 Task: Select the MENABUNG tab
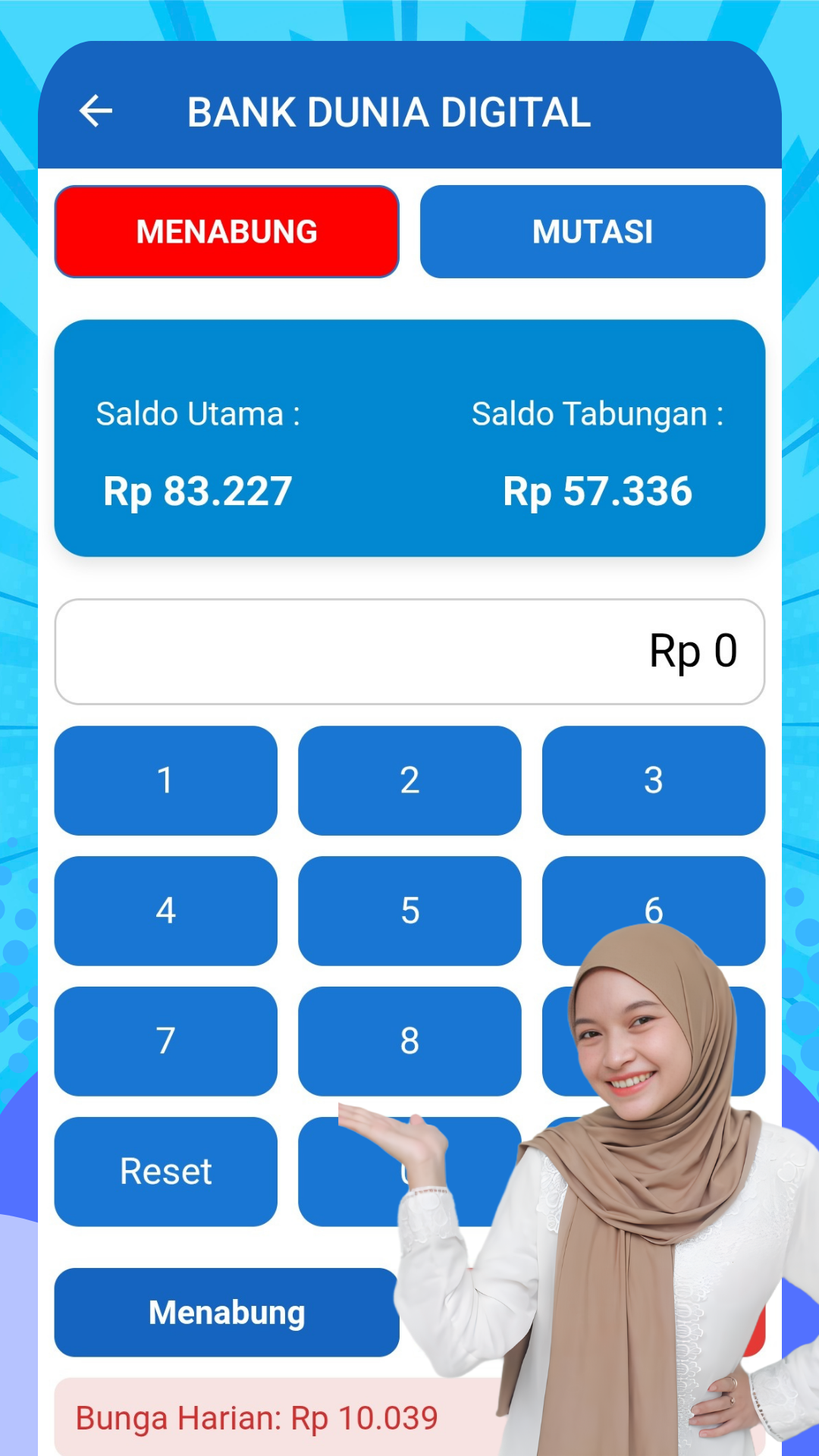click(x=225, y=231)
